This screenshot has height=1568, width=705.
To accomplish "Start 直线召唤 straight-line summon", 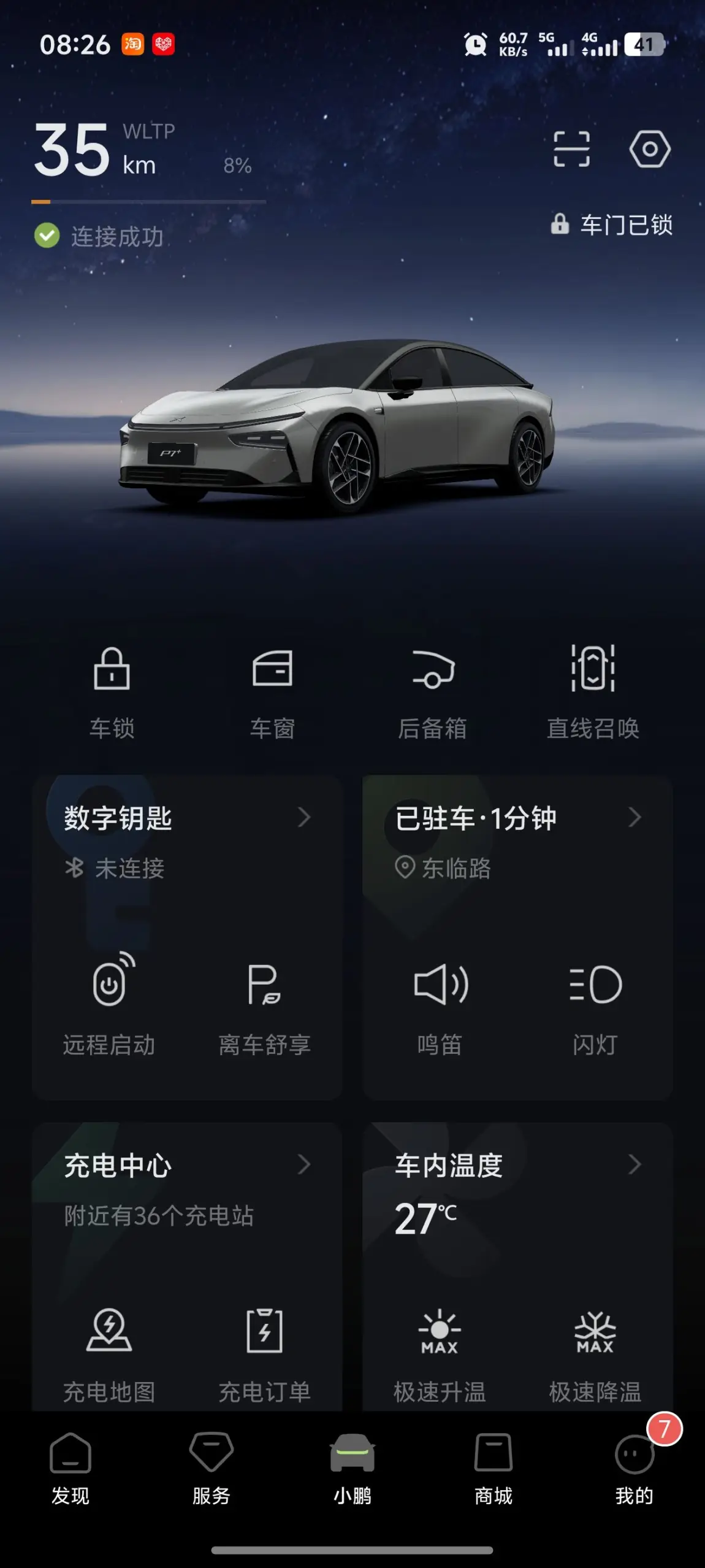I will coord(593,691).
